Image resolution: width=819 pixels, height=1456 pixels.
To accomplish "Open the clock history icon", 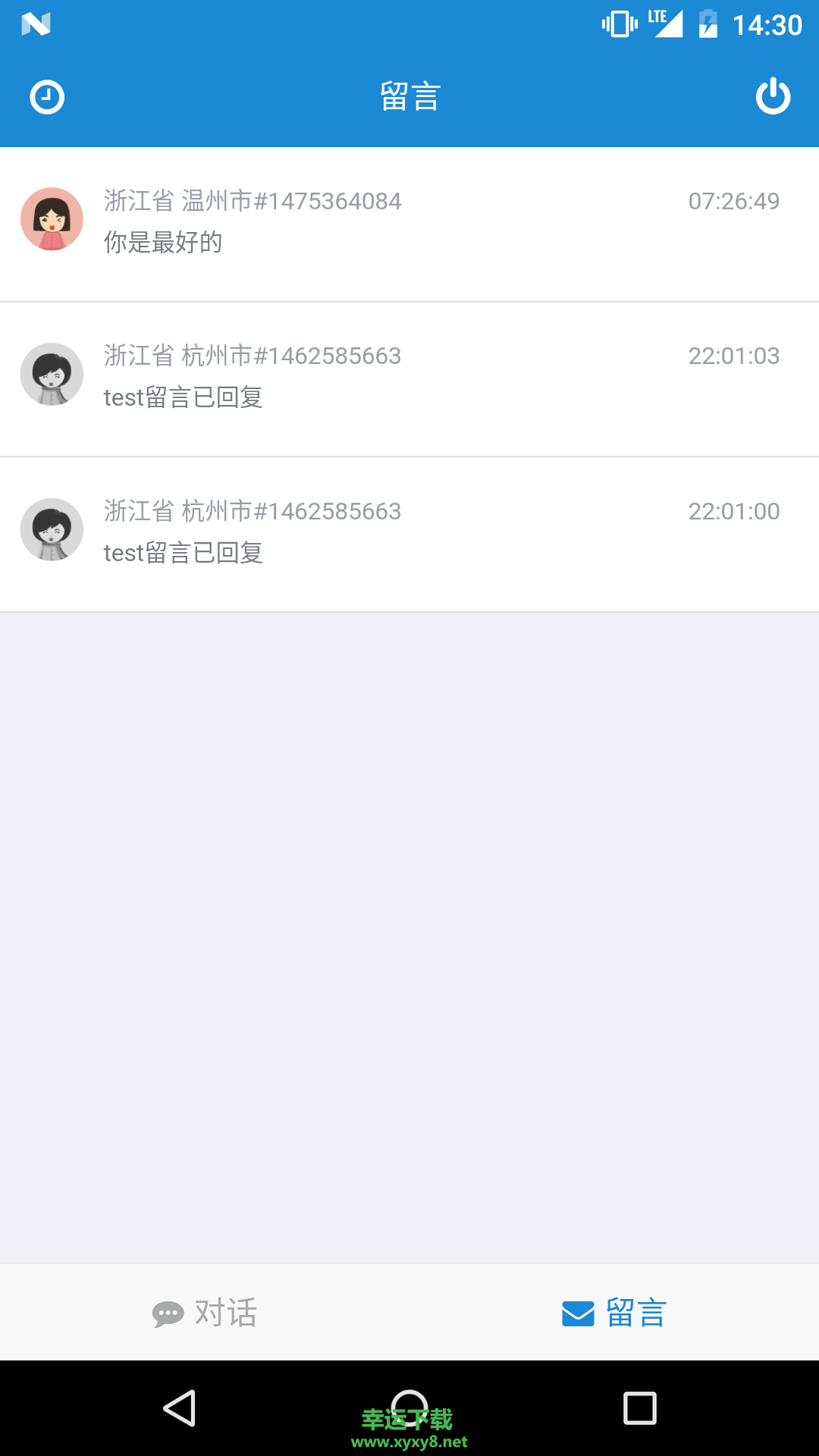I will 47,97.
